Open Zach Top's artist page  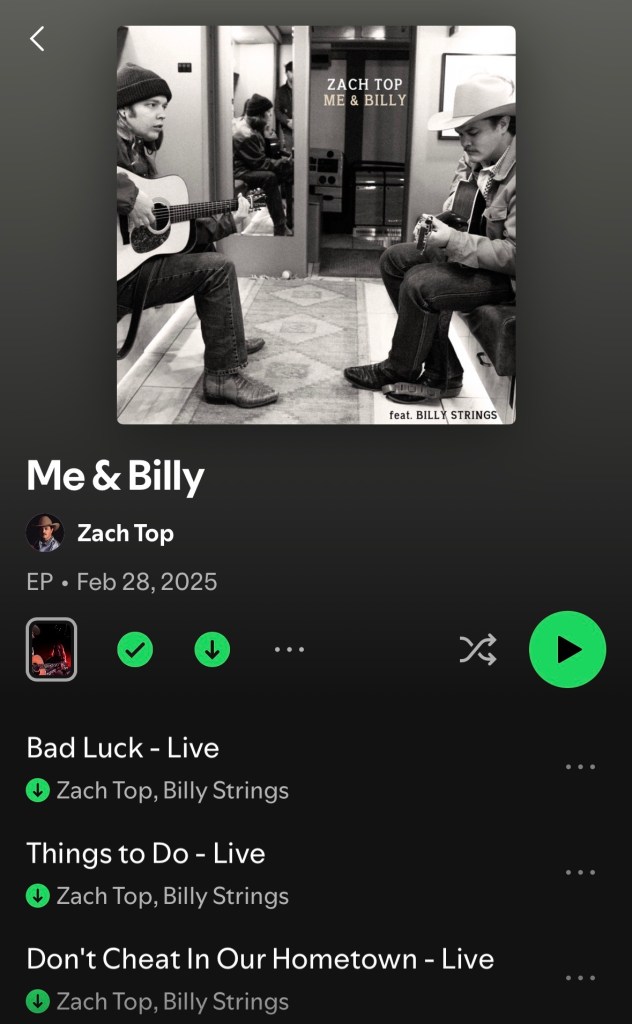coord(125,534)
